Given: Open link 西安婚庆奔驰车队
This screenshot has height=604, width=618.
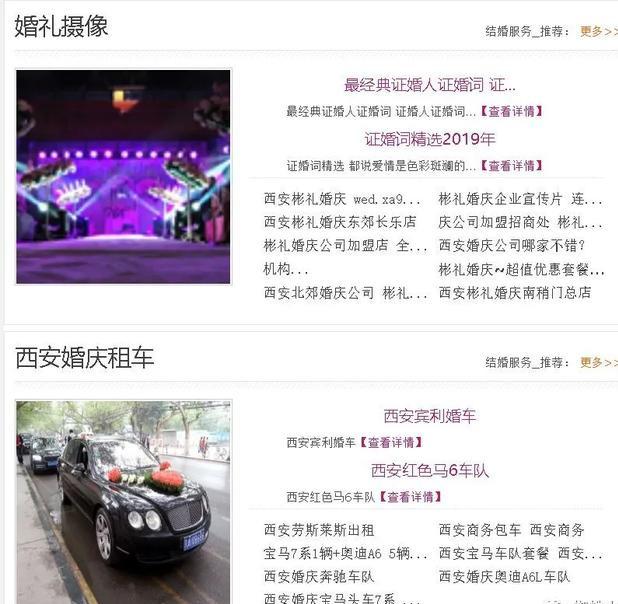Looking at the screenshot, I should click(x=319, y=577).
